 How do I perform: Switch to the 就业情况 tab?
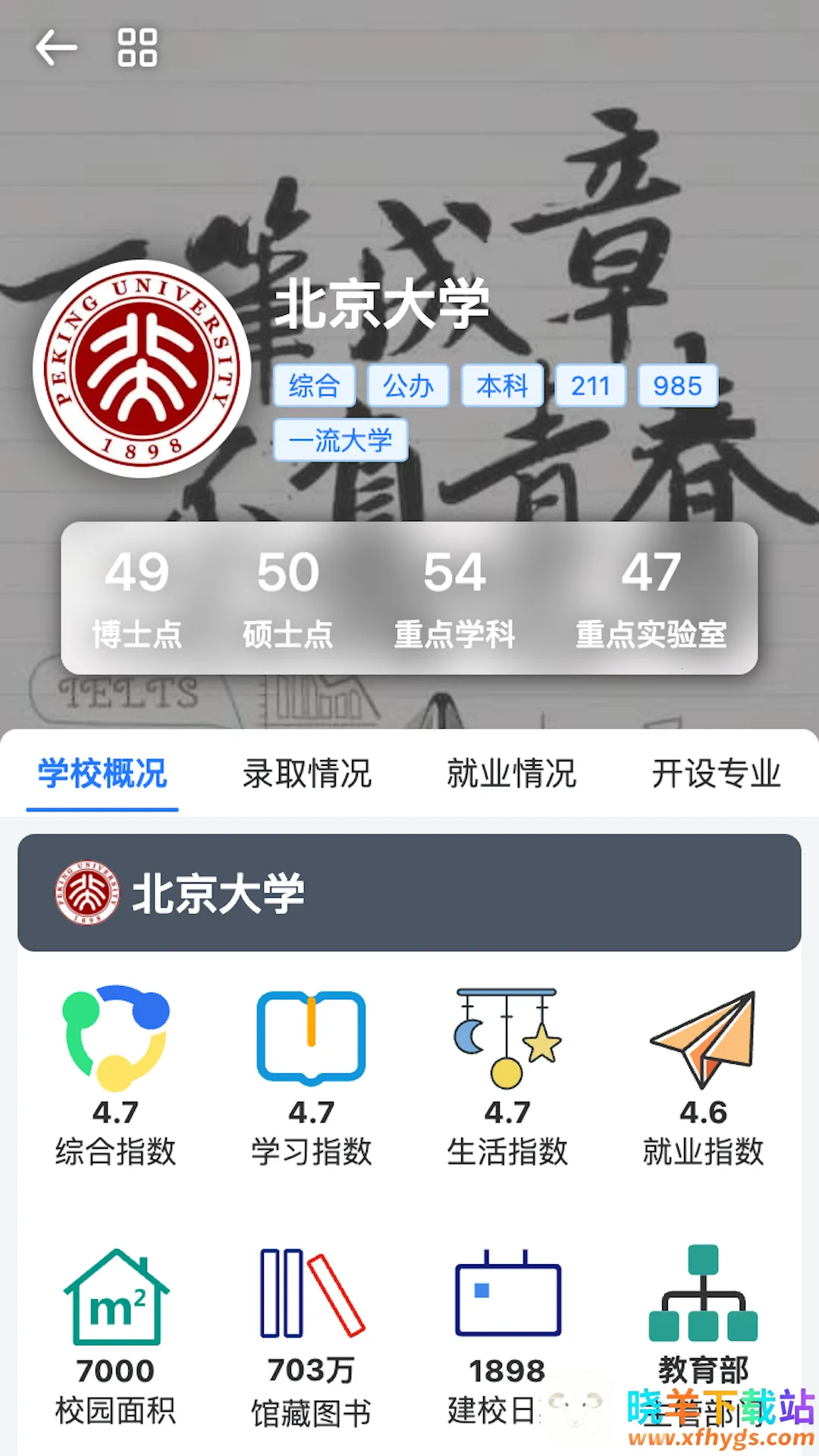[512, 773]
